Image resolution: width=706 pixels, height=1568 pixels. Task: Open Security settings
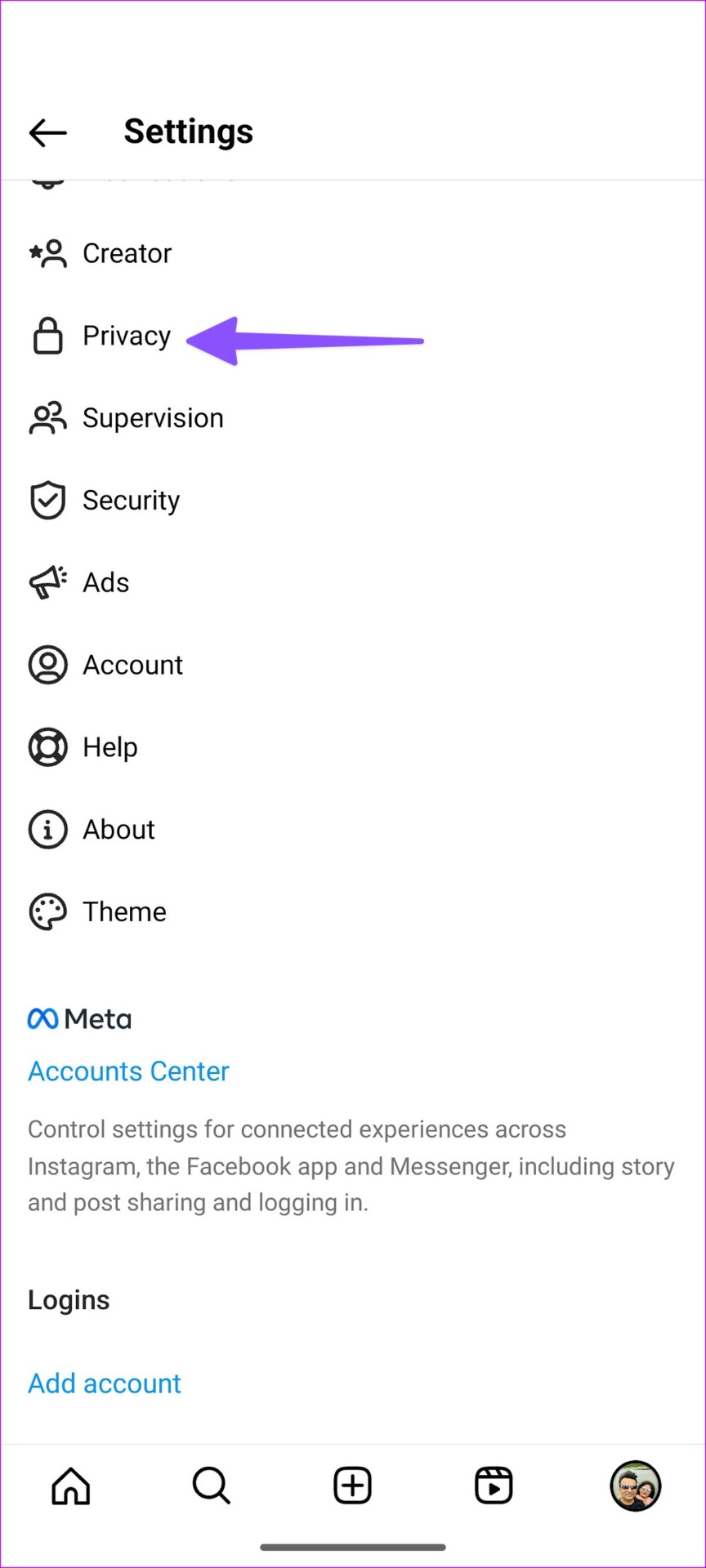pos(353,501)
